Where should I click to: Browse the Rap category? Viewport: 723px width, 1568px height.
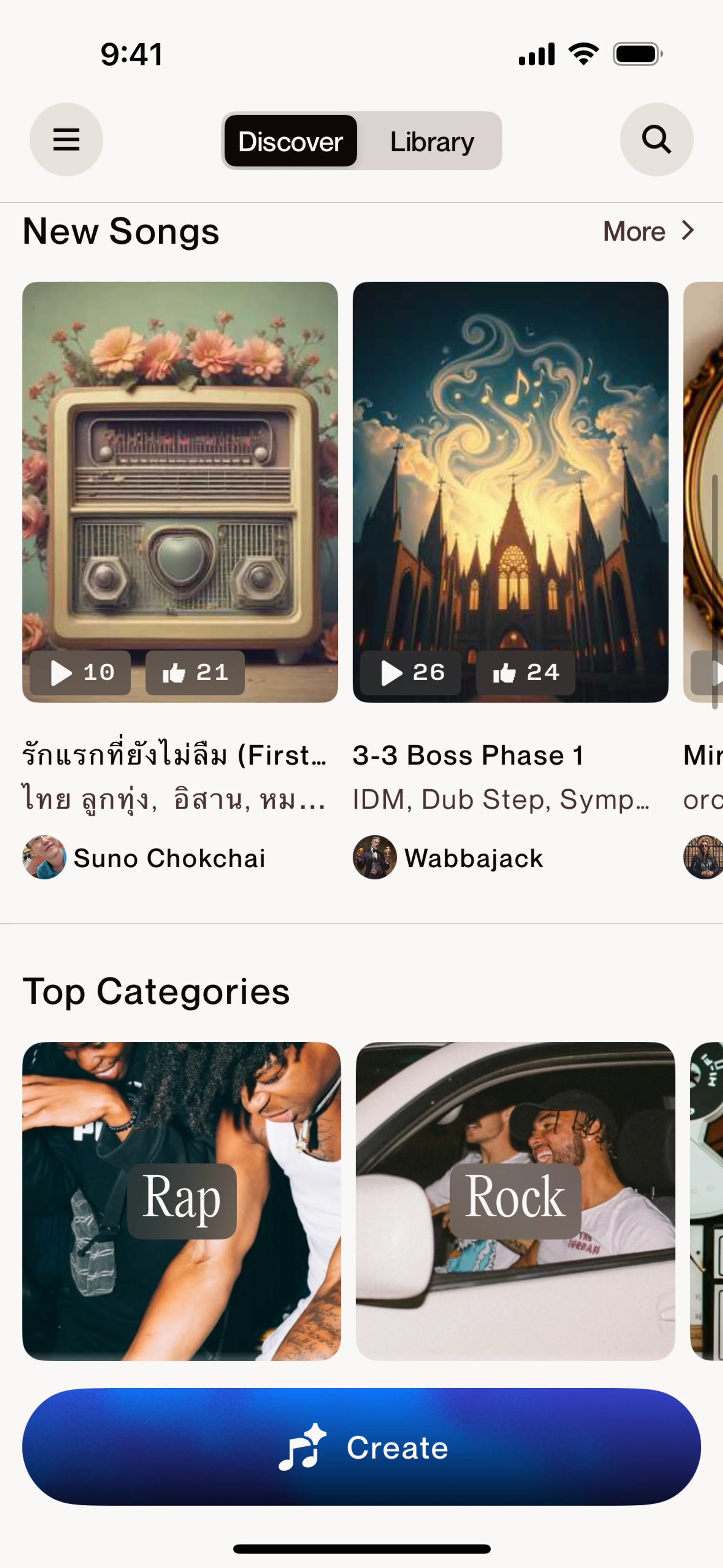click(x=182, y=1200)
